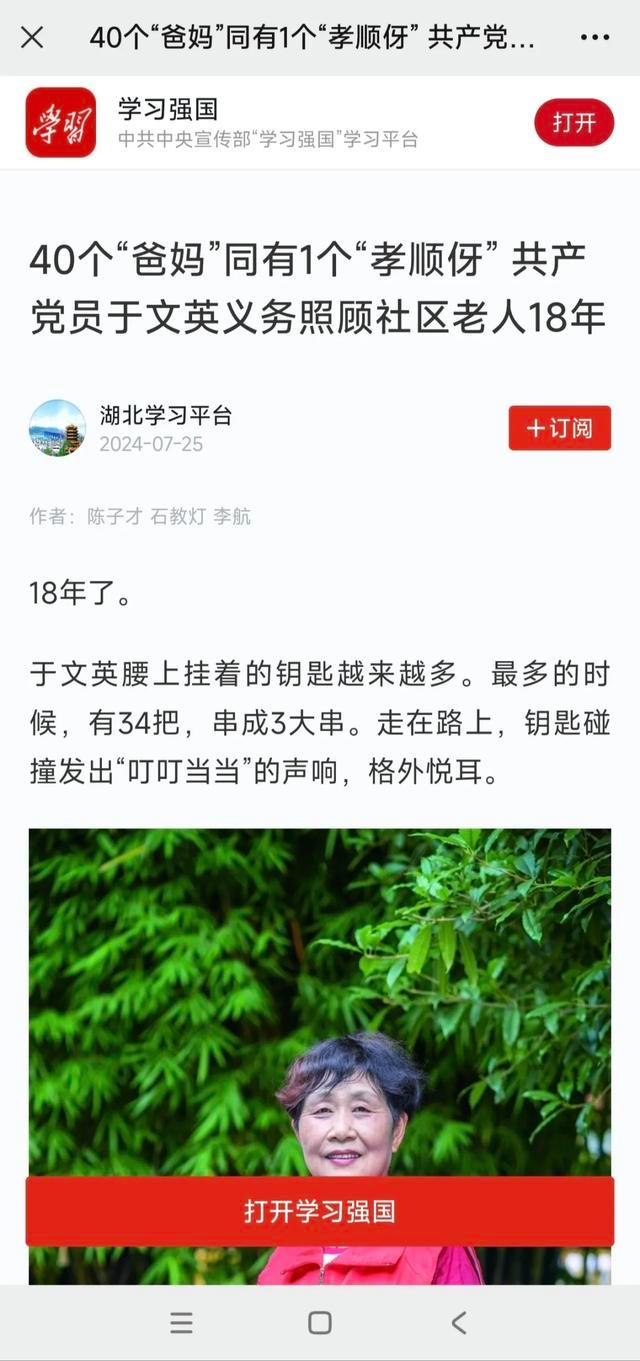Open the 学习强国 app logo banner
This screenshot has width=640, height=1361.
[x=61, y=123]
